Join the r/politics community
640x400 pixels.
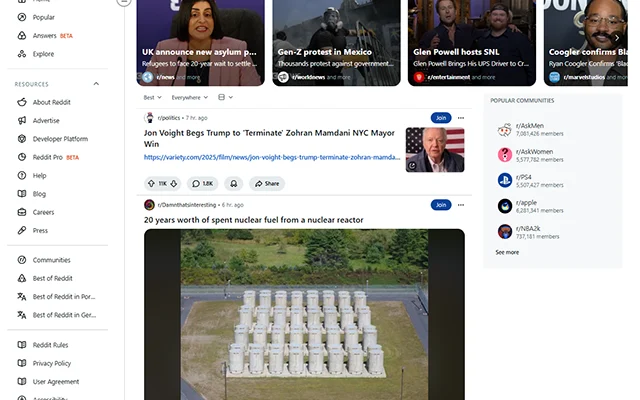440,118
